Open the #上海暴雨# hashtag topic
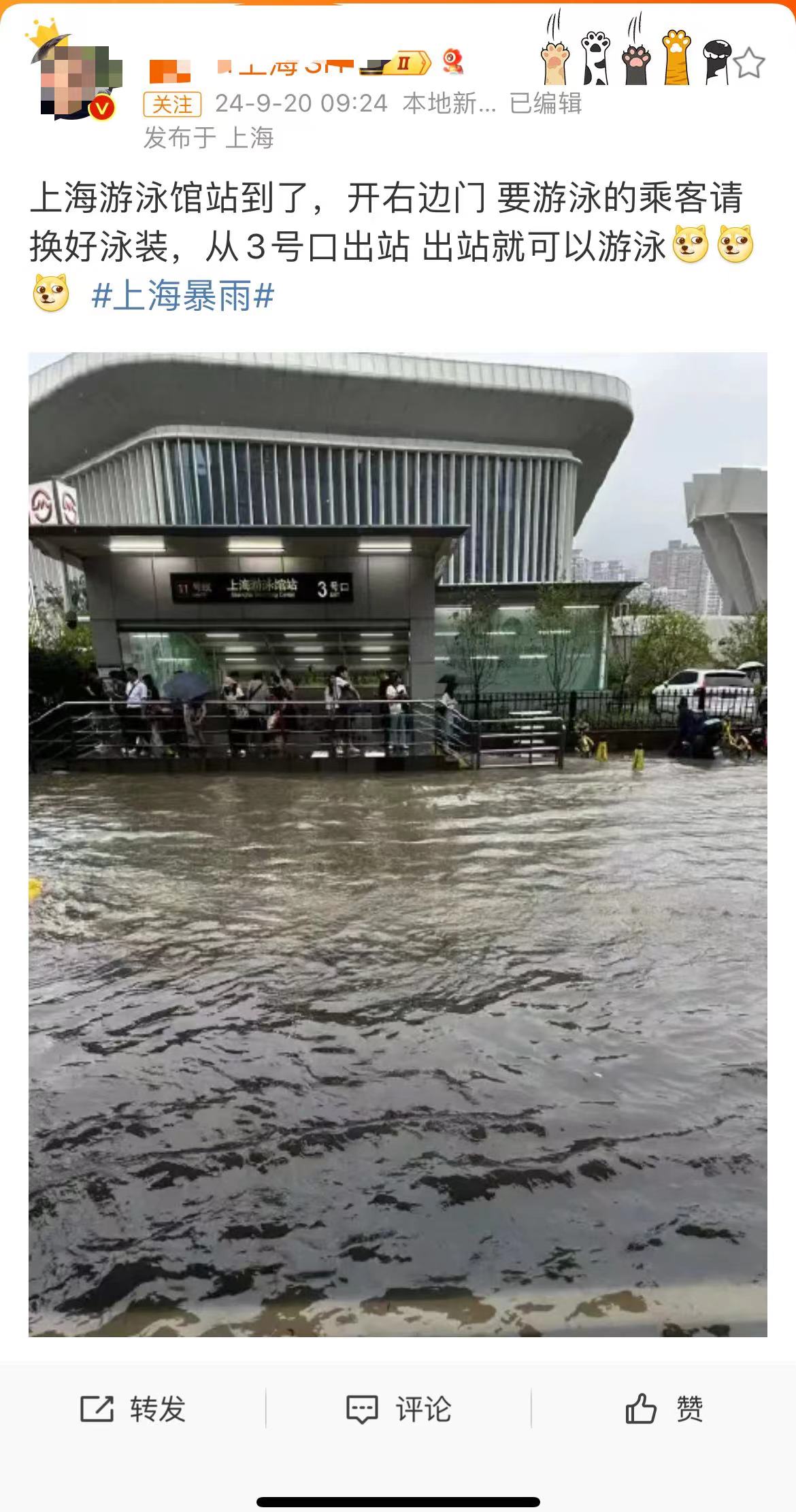Viewport: 796px width, 1512px height. [182, 296]
